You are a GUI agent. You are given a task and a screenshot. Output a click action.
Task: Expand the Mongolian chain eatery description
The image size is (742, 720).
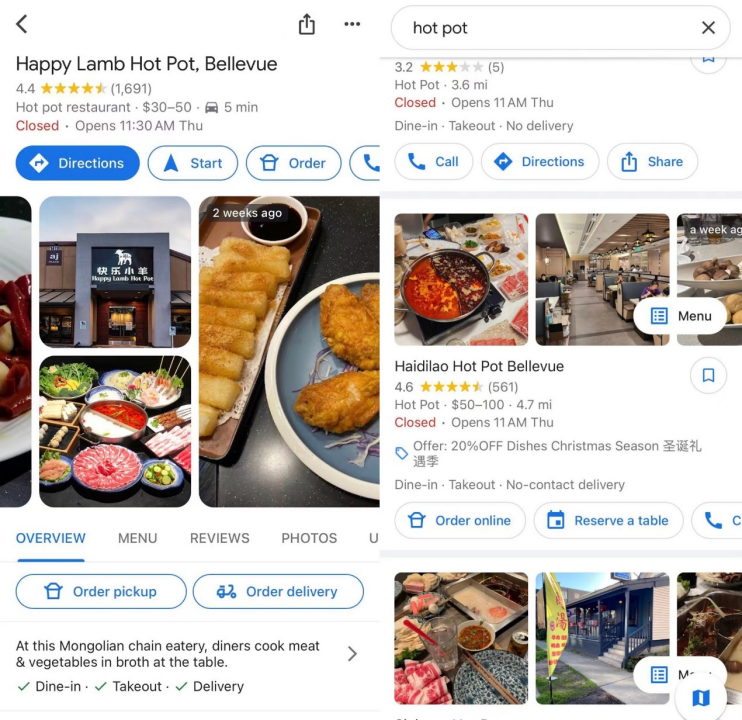click(x=352, y=654)
